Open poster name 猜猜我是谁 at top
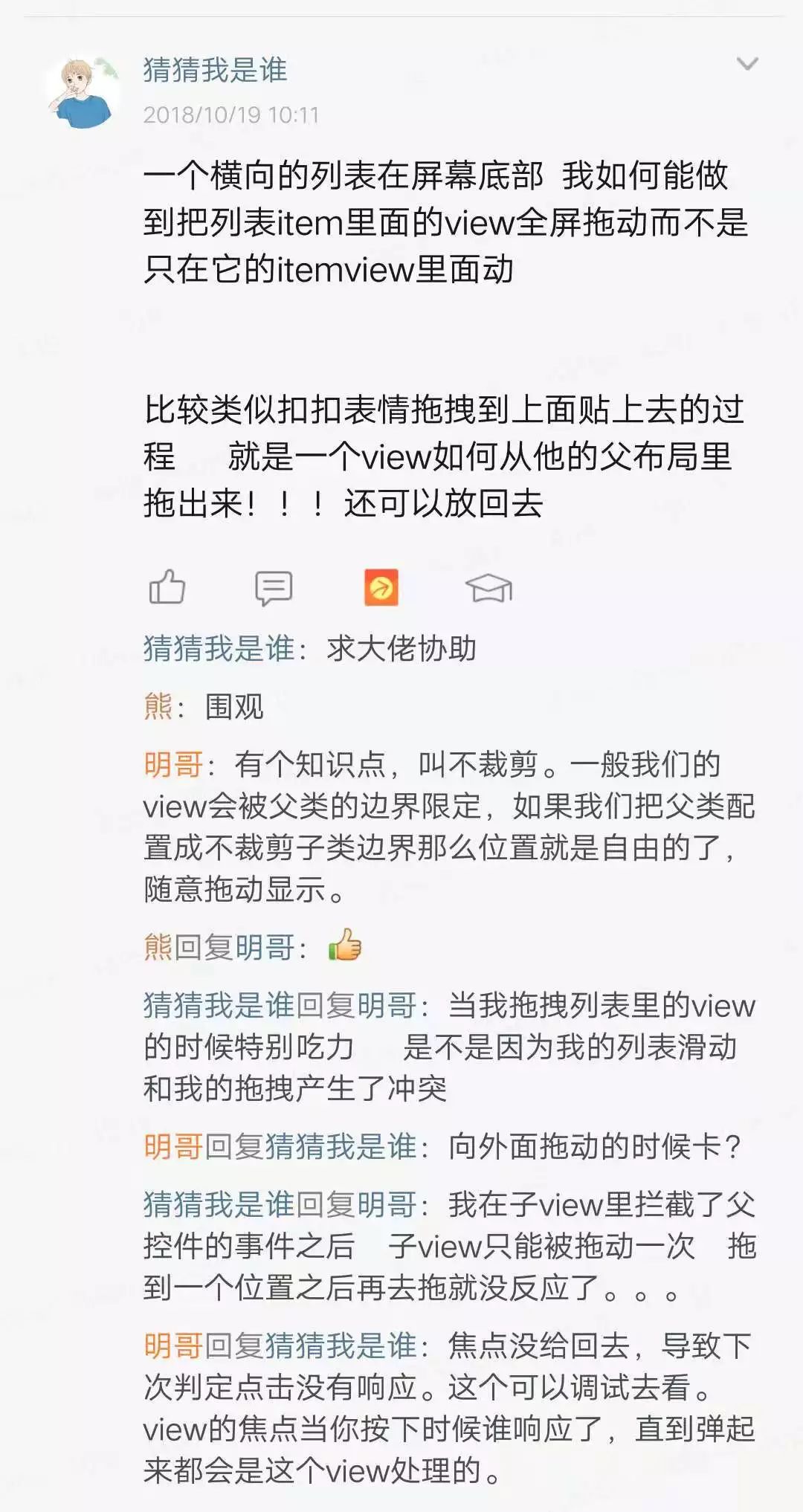This screenshot has height=1512, width=803. [215, 70]
